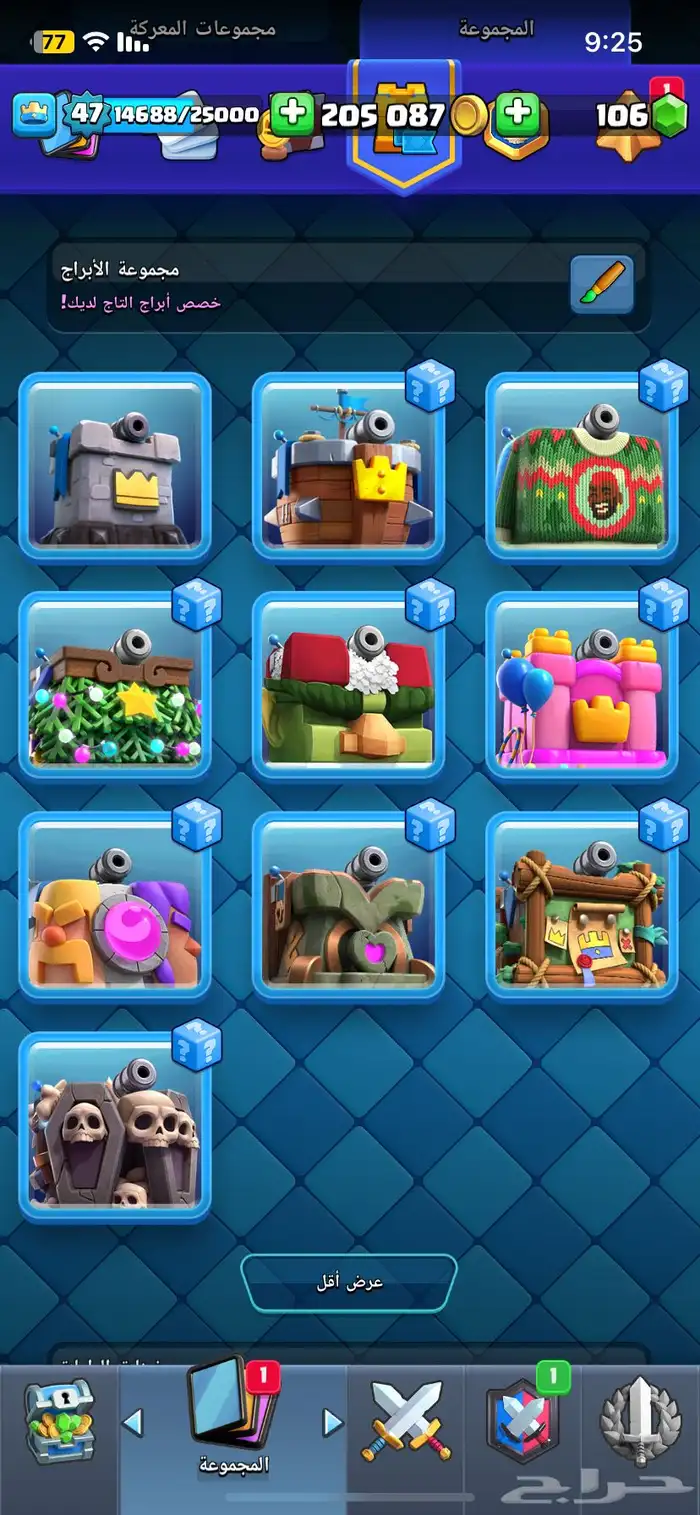This screenshot has width=700, height=1515.
Task: Select the mossy stone heart tower skin
Action: tap(348, 906)
